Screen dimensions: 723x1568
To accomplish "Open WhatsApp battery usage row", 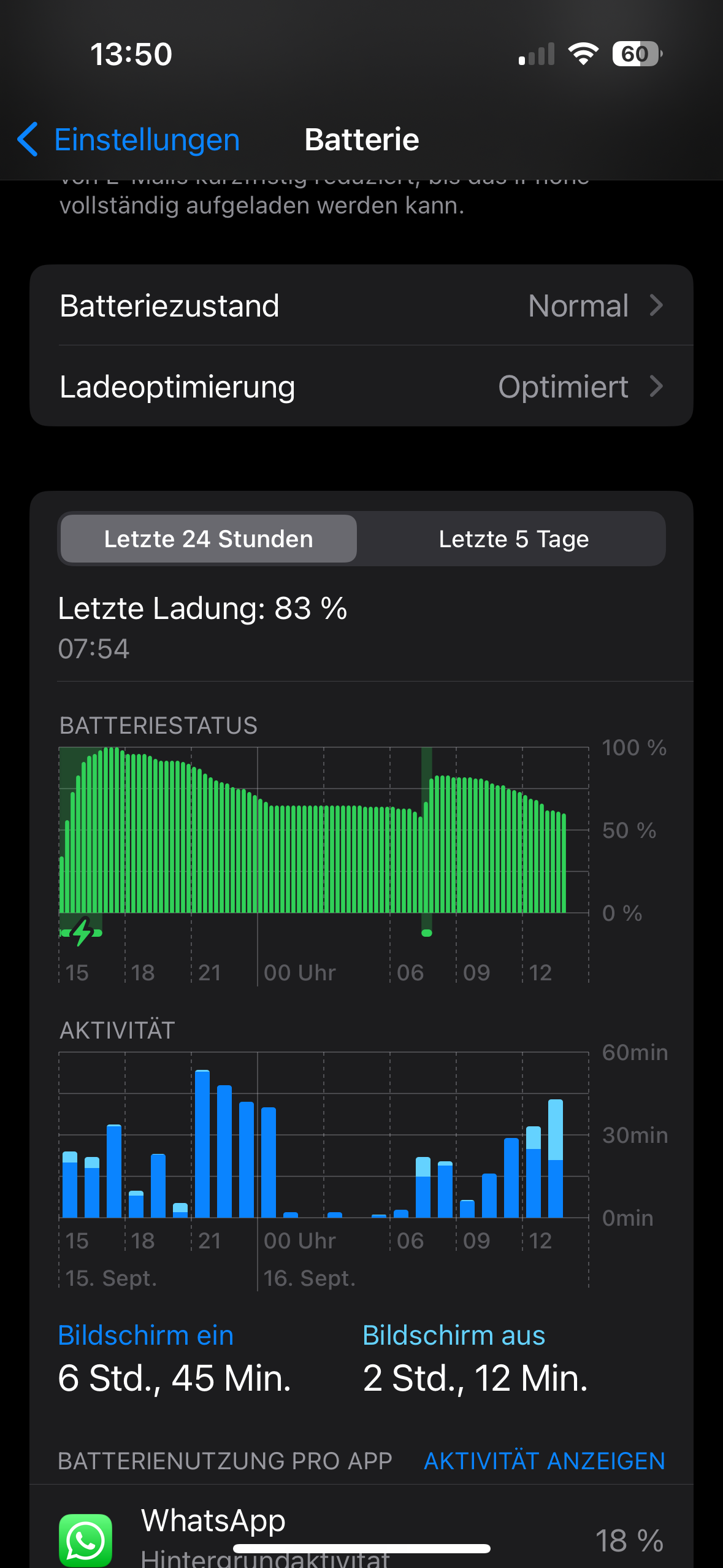I will (361, 1534).
